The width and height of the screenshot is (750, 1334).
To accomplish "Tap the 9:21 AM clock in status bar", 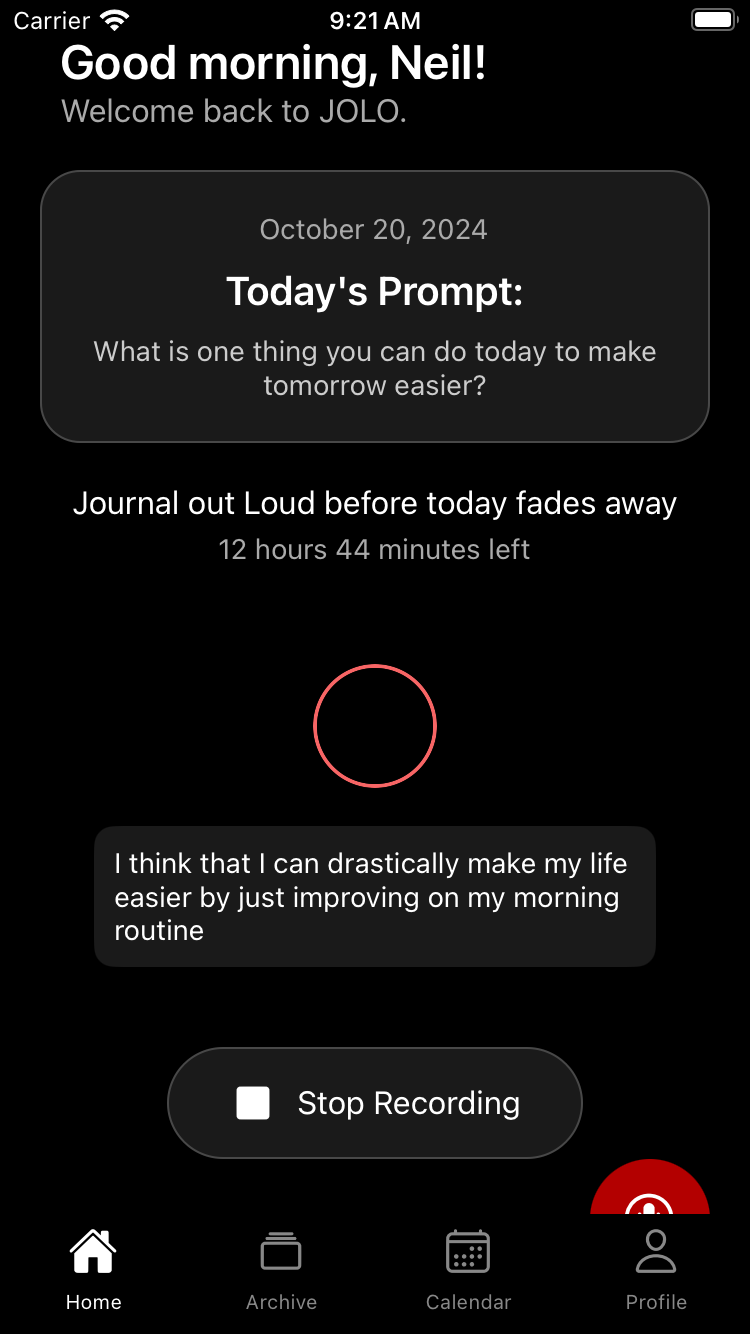I will 375,19.
